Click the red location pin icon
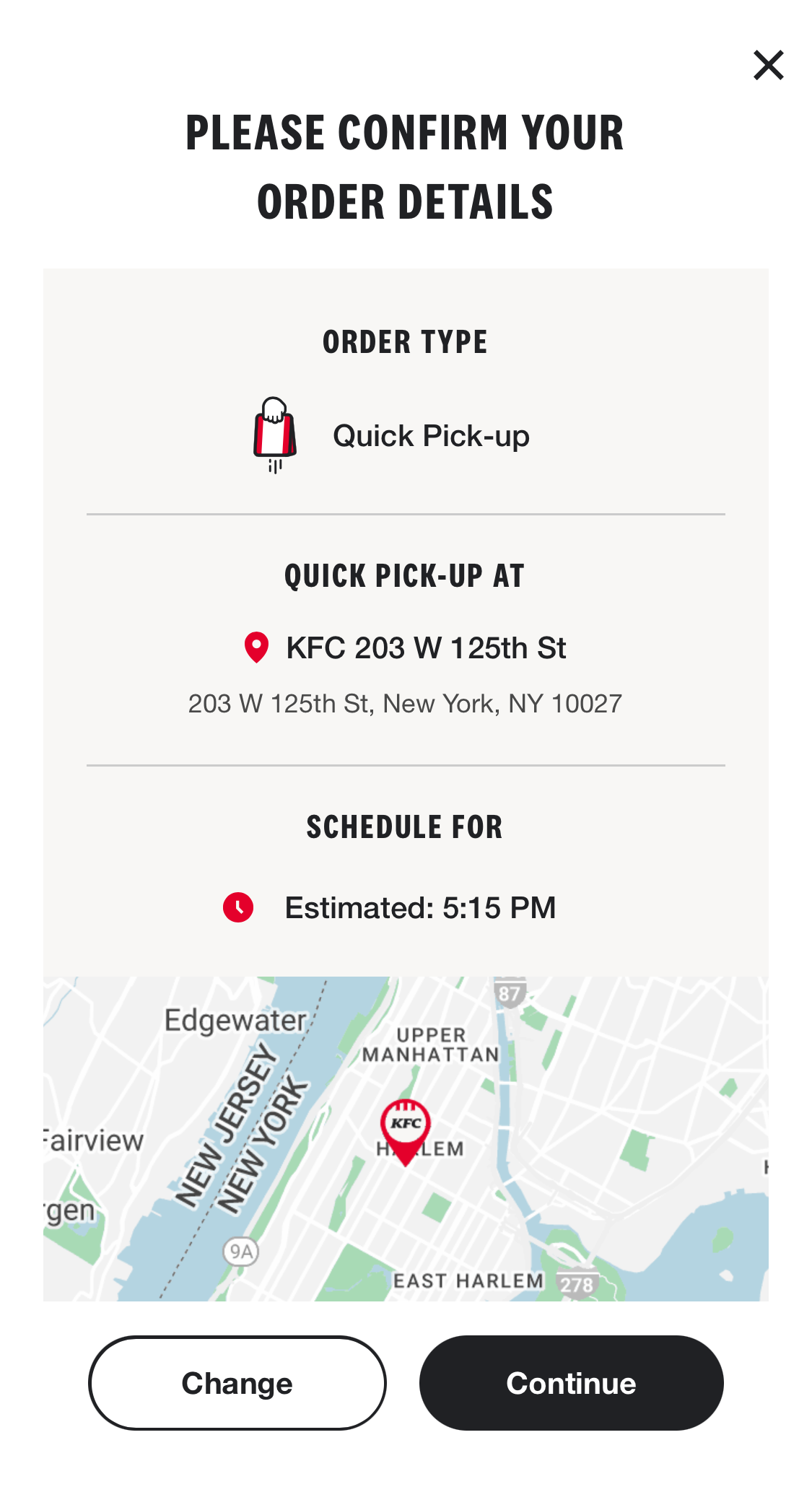Image resolution: width=812 pixels, height=1492 pixels. [256, 647]
